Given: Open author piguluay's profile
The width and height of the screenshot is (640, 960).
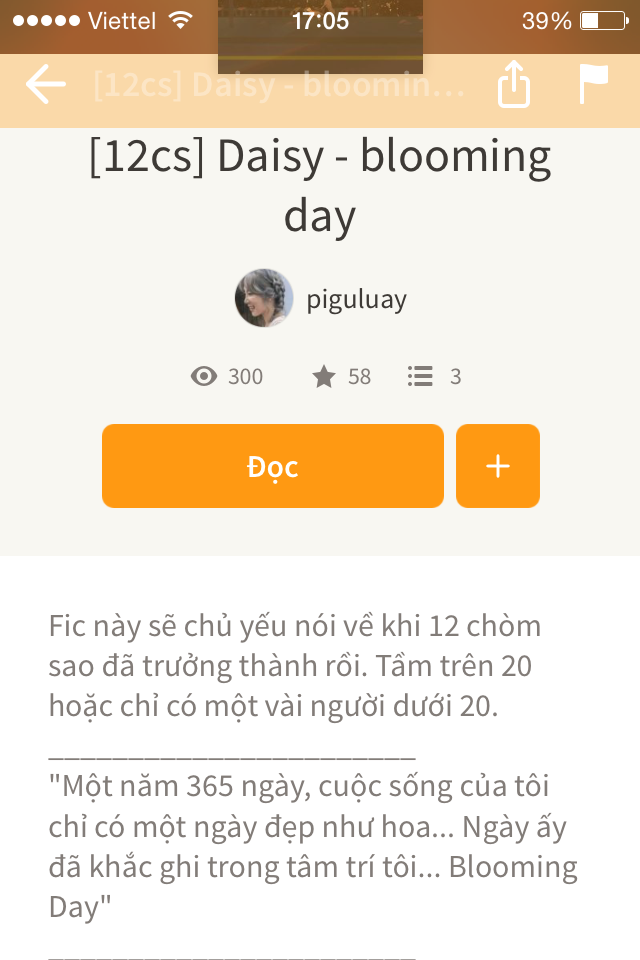Looking at the screenshot, I should tap(321, 299).
